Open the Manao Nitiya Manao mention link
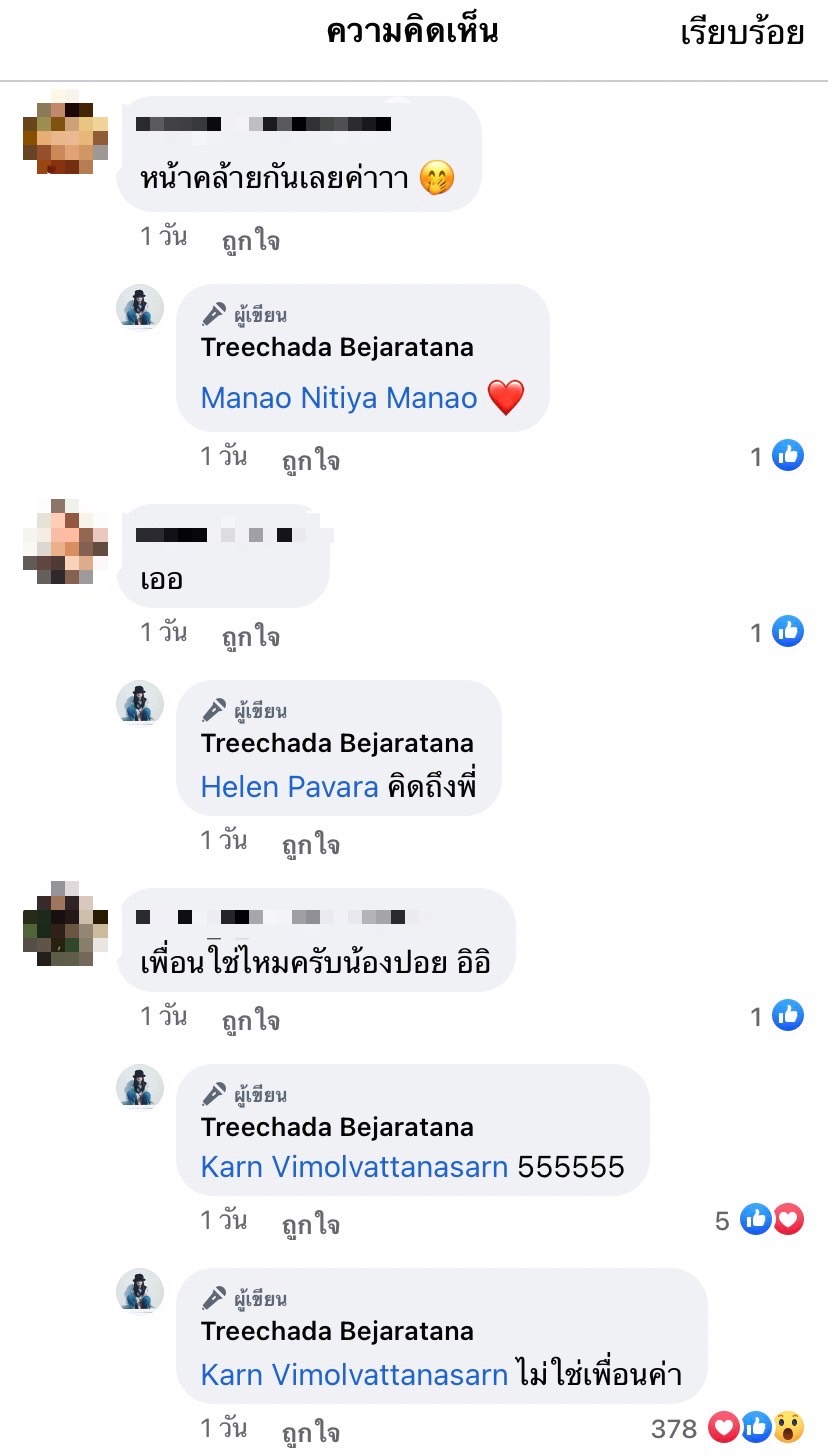Viewport: 828px width, 1456px height. point(339,398)
